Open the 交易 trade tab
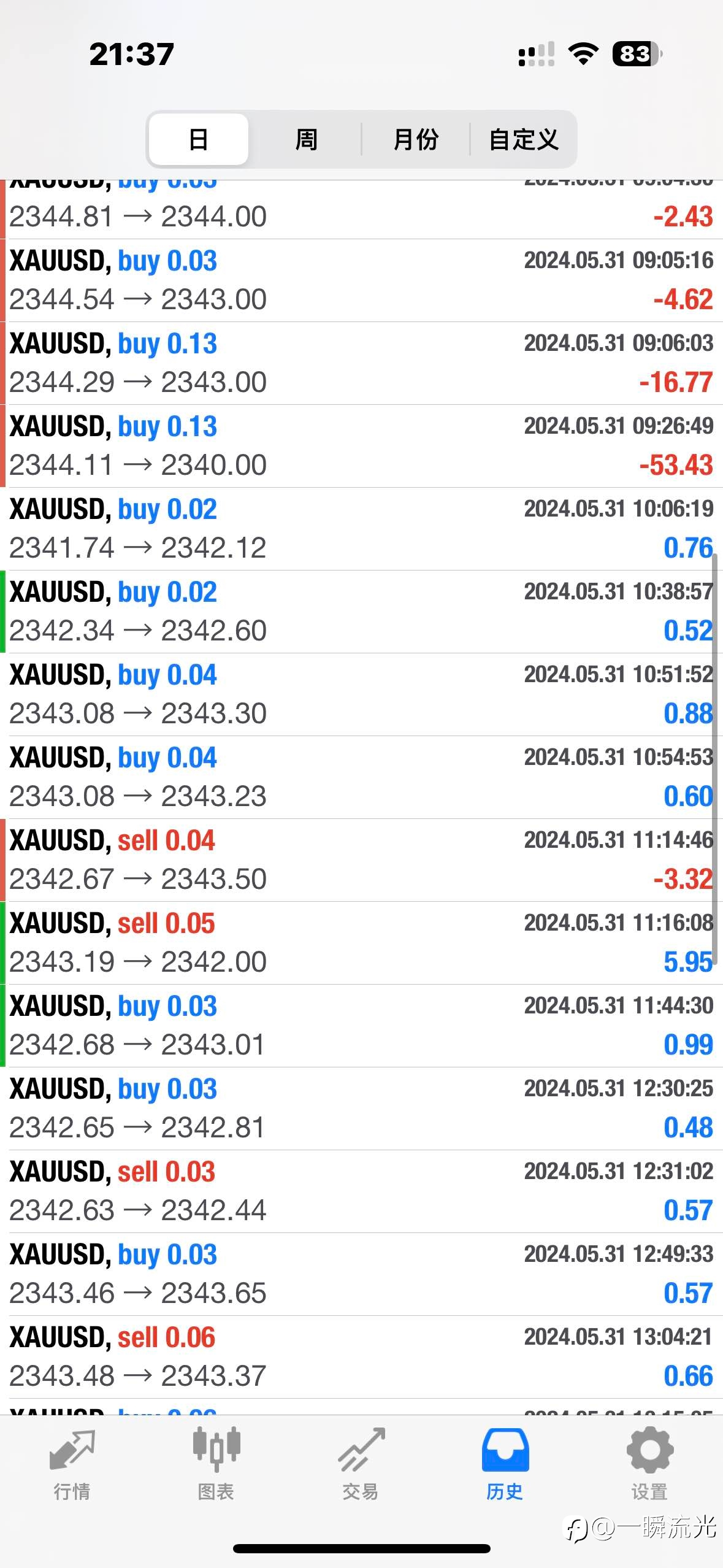 point(361,1465)
